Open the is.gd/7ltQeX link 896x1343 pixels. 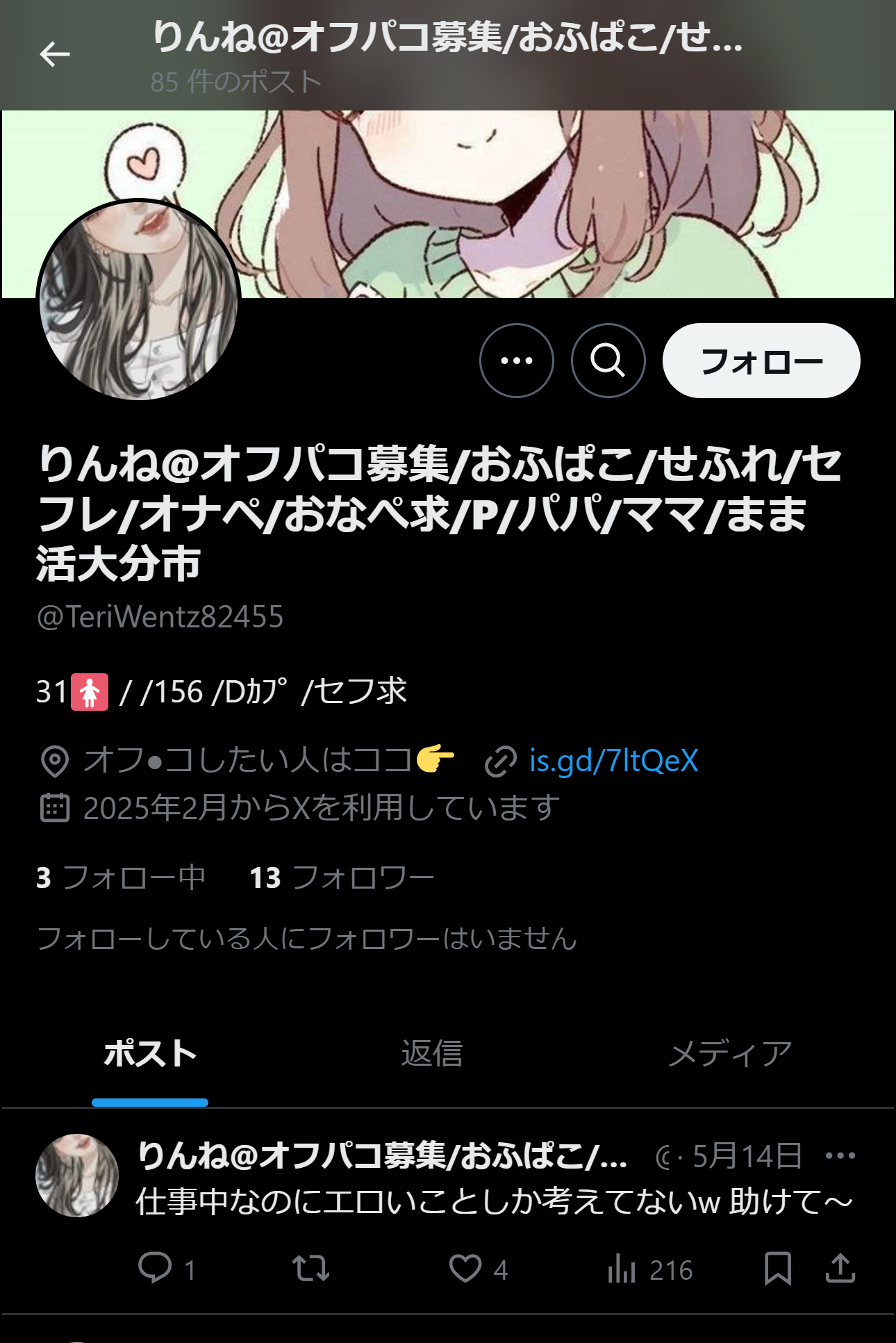tap(613, 761)
